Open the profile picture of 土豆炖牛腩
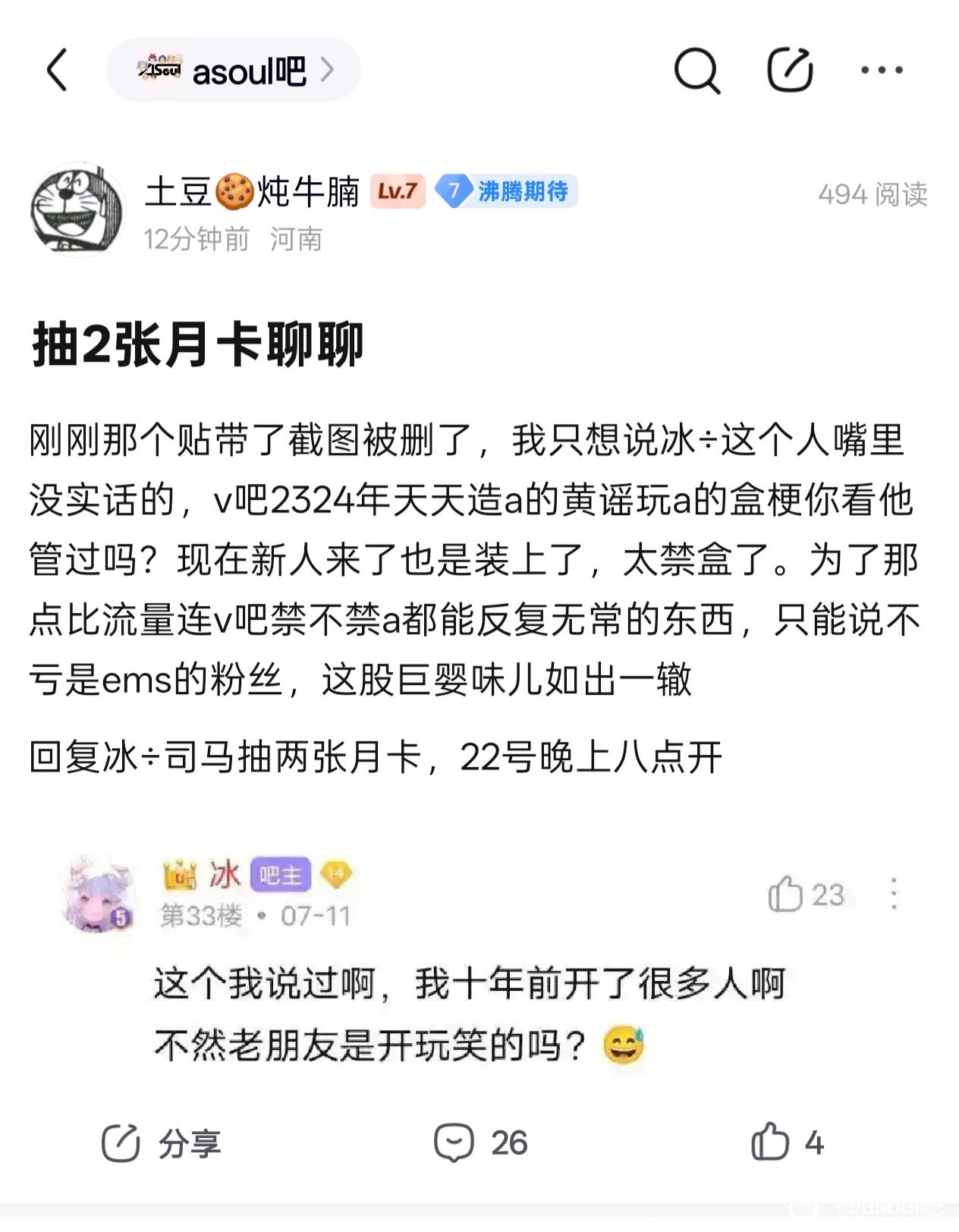 pos(78,210)
